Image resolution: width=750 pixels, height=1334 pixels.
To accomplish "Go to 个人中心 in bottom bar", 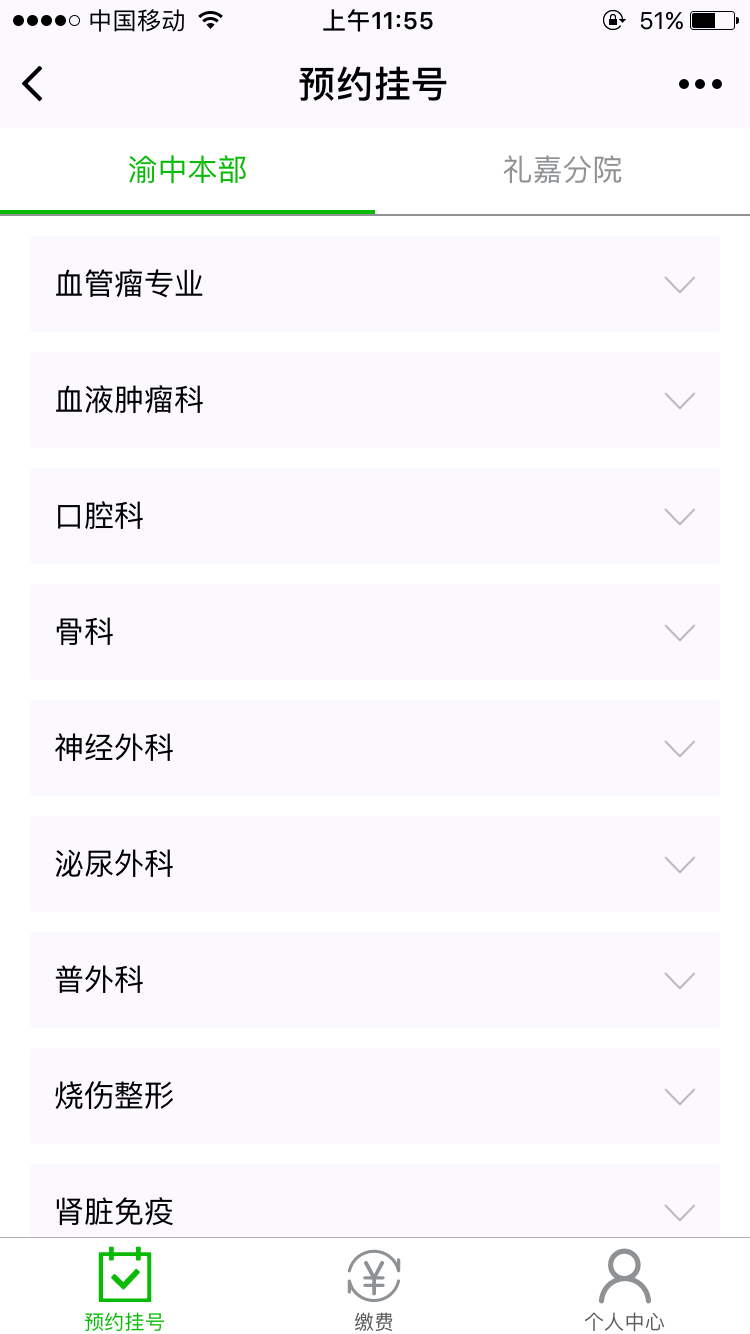I will tap(624, 1288).
